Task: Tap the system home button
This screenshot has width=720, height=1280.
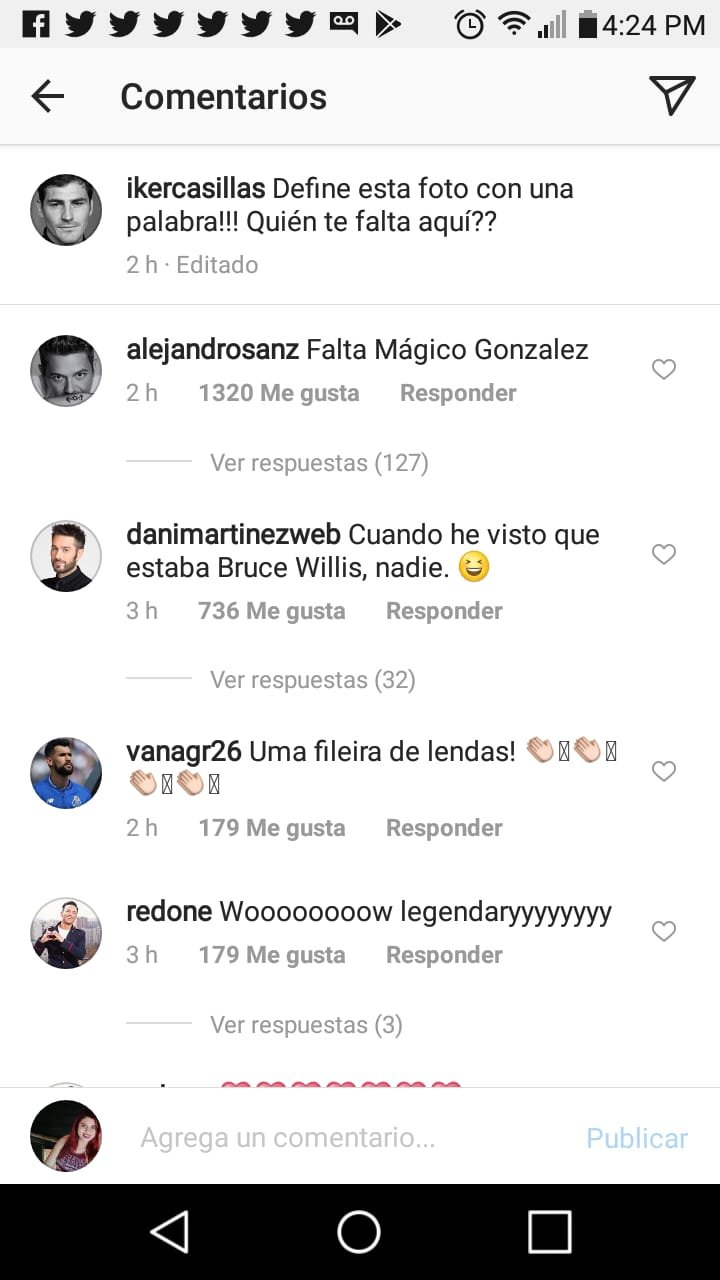Action: click(359, 1231)
